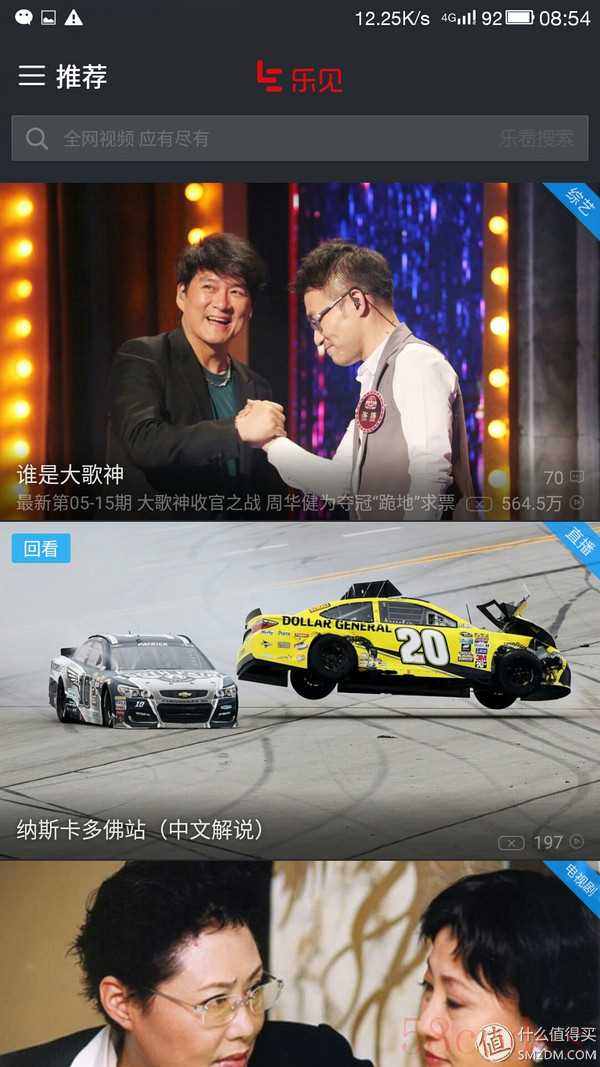Open 纳斯卡多佛站 race video card

(300, 690)
